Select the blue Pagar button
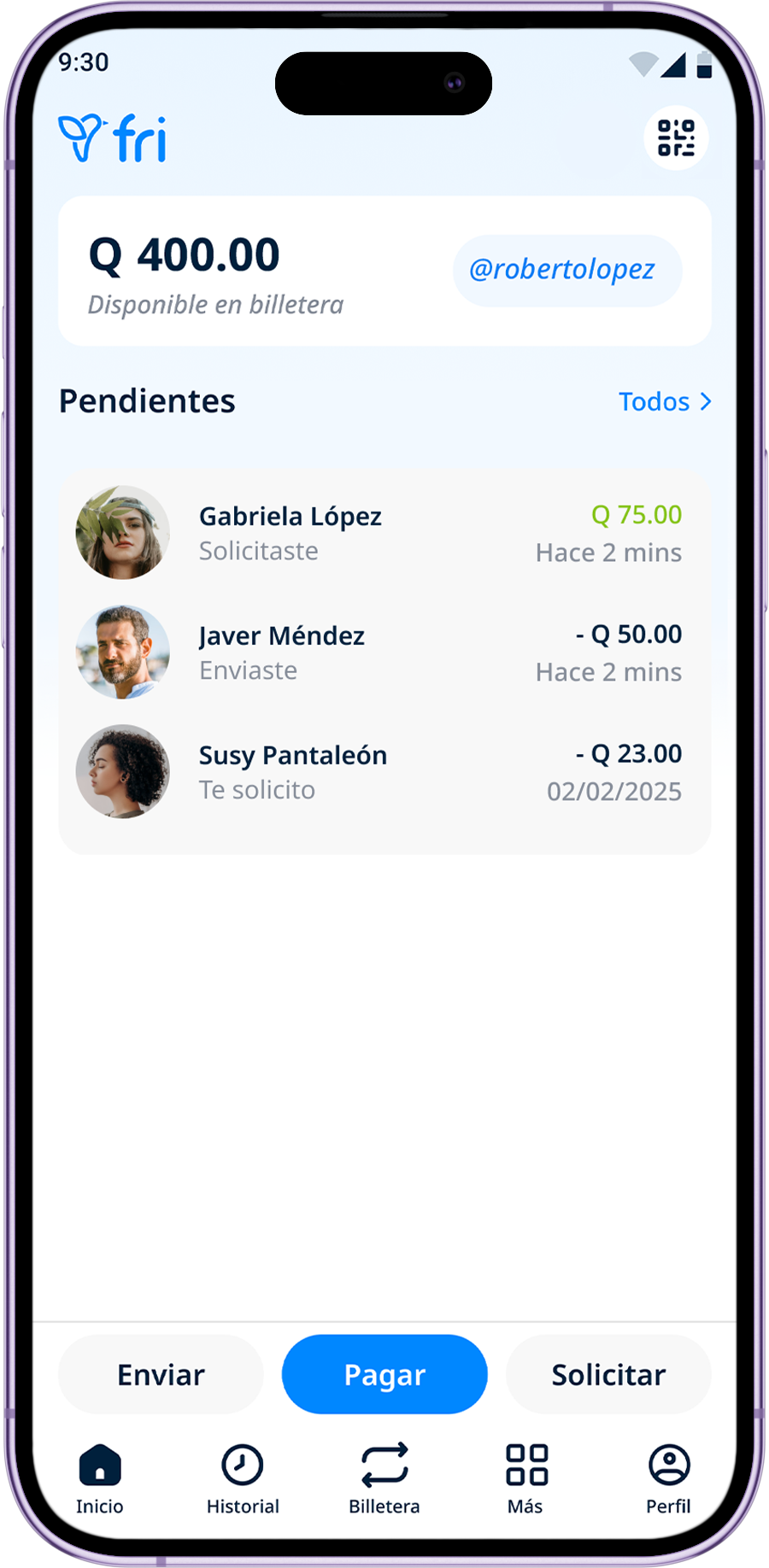Screen dimensions: 769x1568 384,1375
